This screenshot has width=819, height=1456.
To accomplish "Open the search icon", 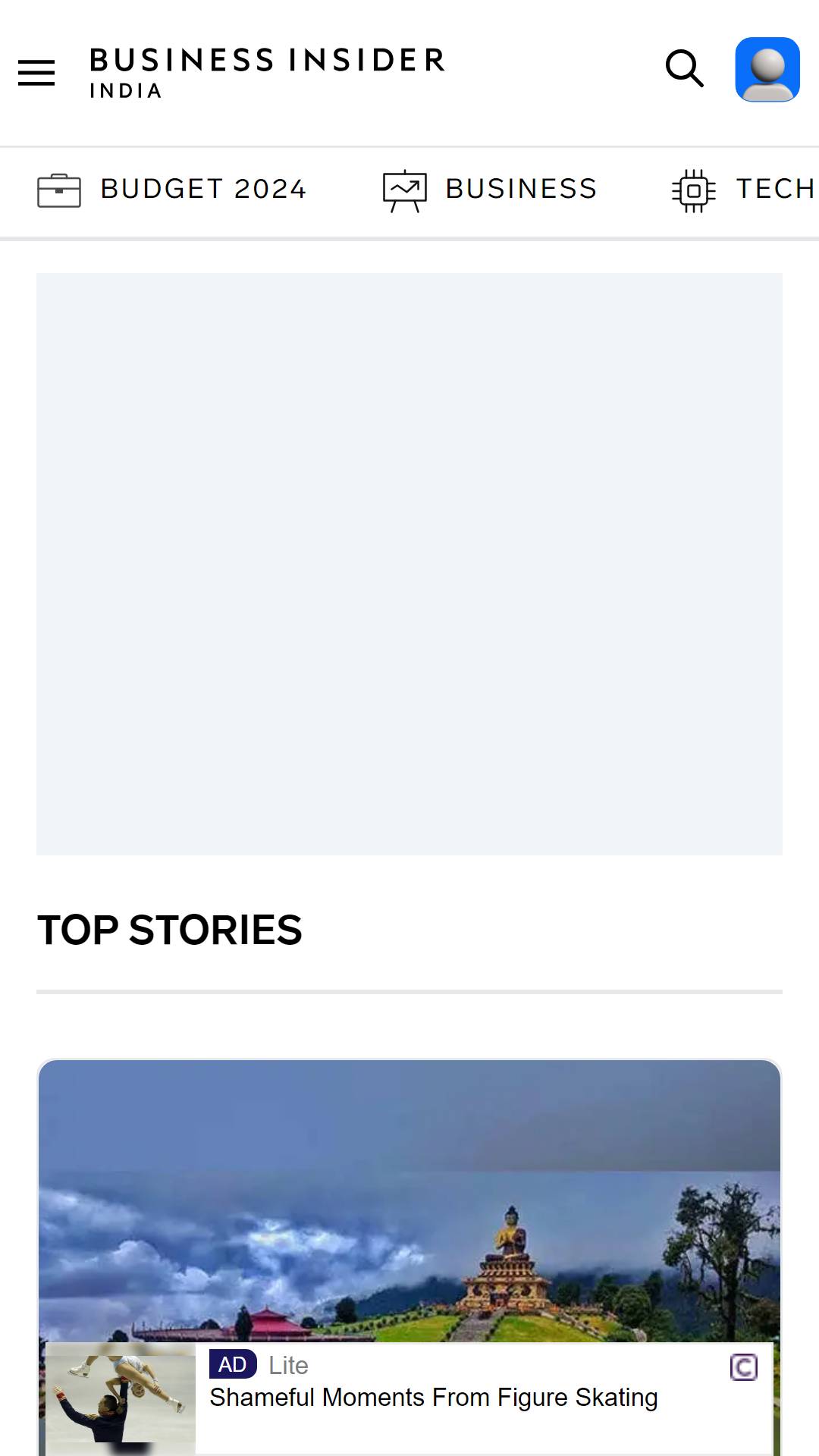I will coord(684,69).
